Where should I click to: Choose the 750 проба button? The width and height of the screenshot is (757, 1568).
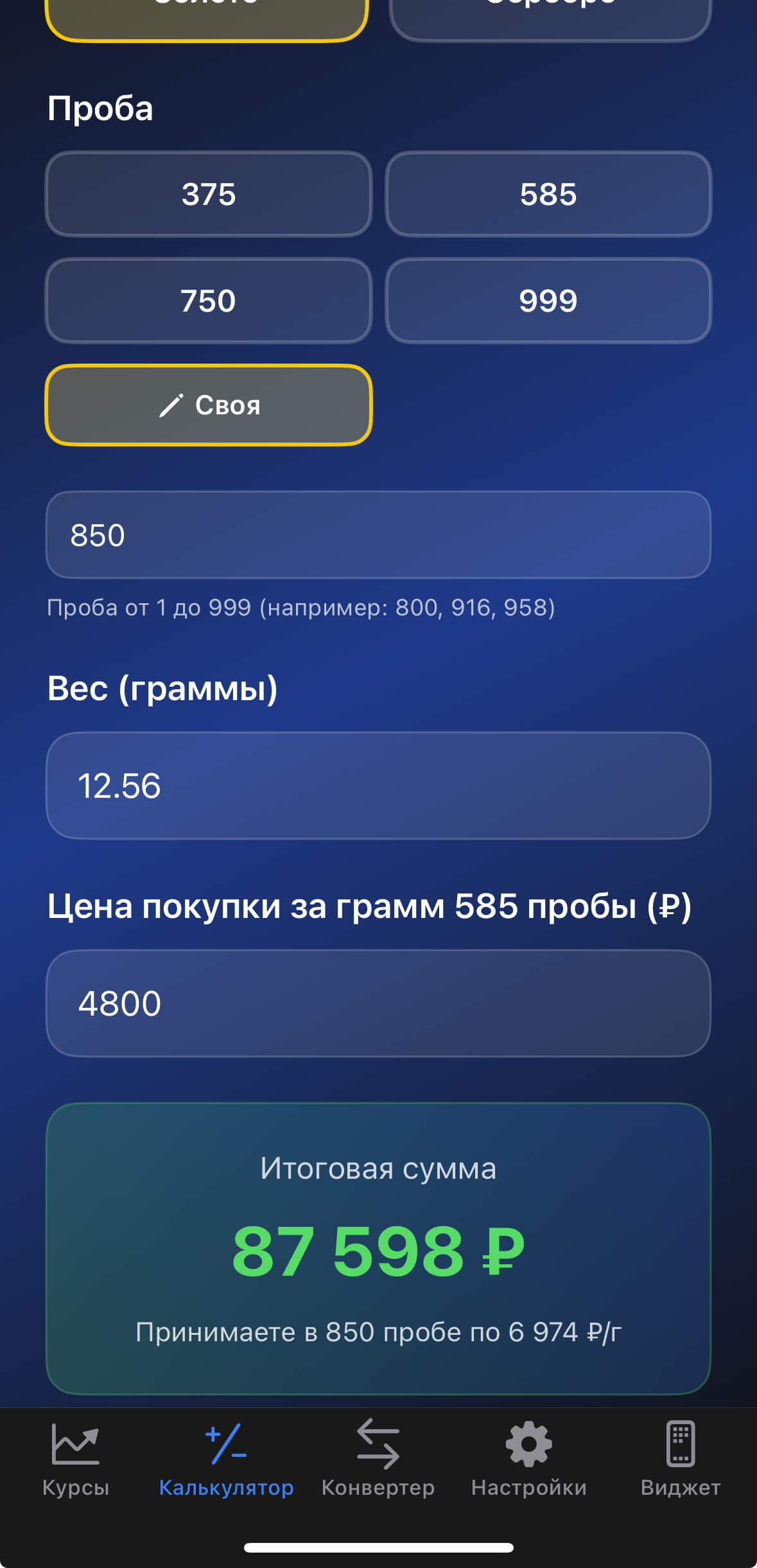pos(209,301)
